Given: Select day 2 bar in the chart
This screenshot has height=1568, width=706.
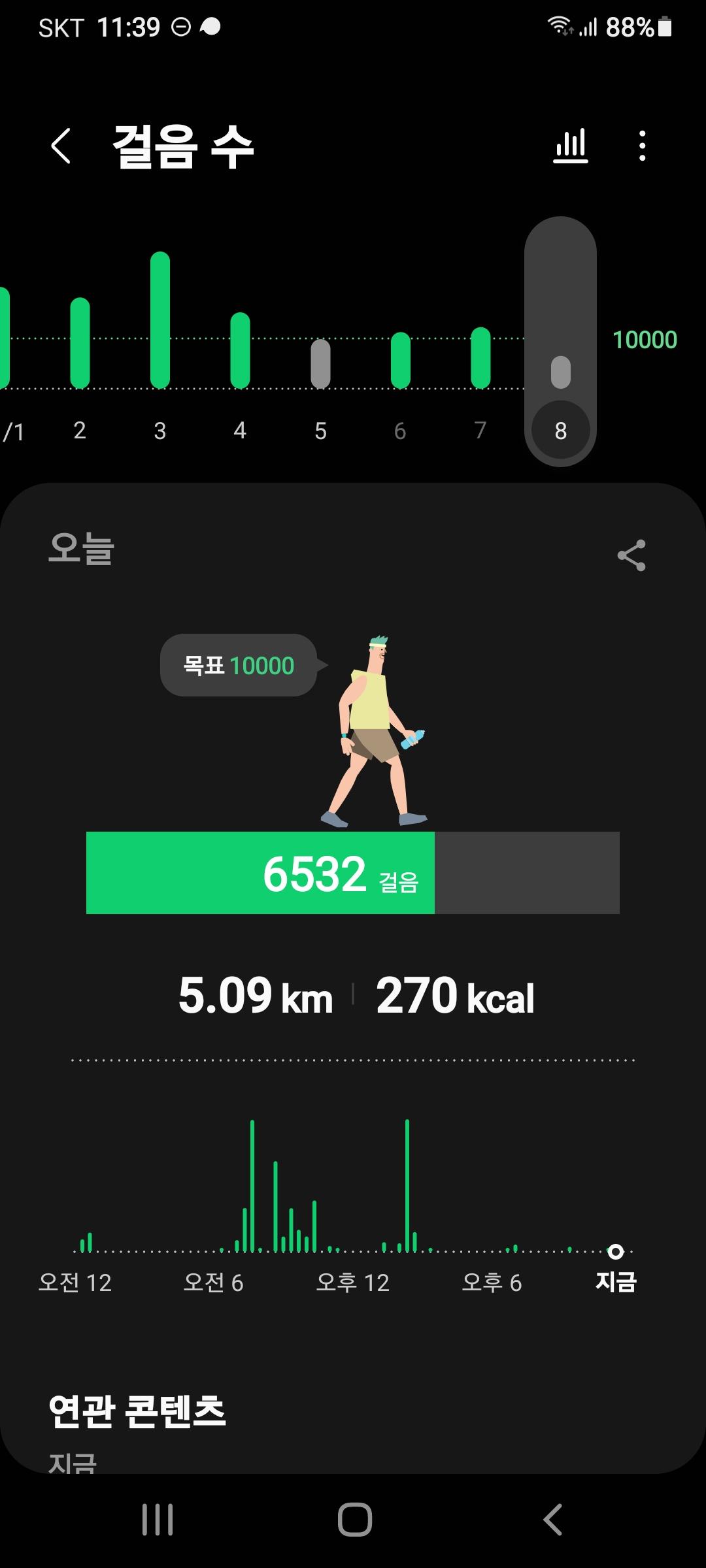Looking at the screenshot, I should (x=80, y=344).
